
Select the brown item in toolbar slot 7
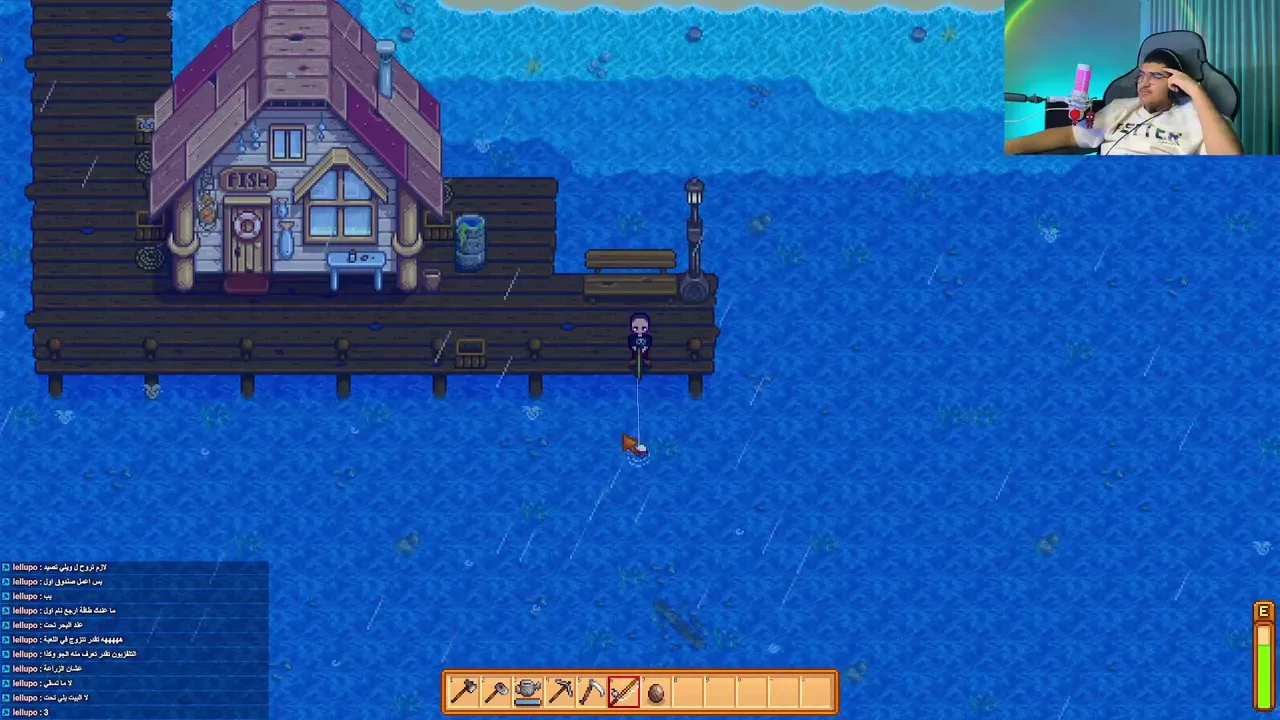tap(656, 692)
